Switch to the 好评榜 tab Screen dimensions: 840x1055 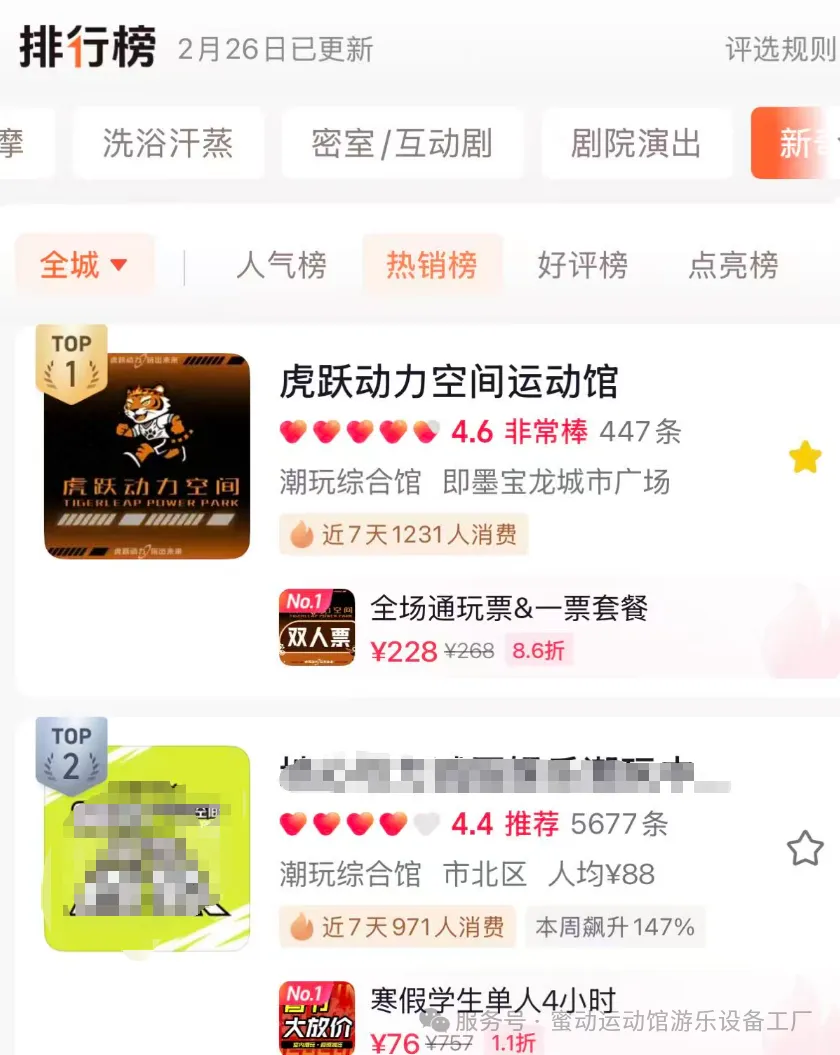point(582,265)
